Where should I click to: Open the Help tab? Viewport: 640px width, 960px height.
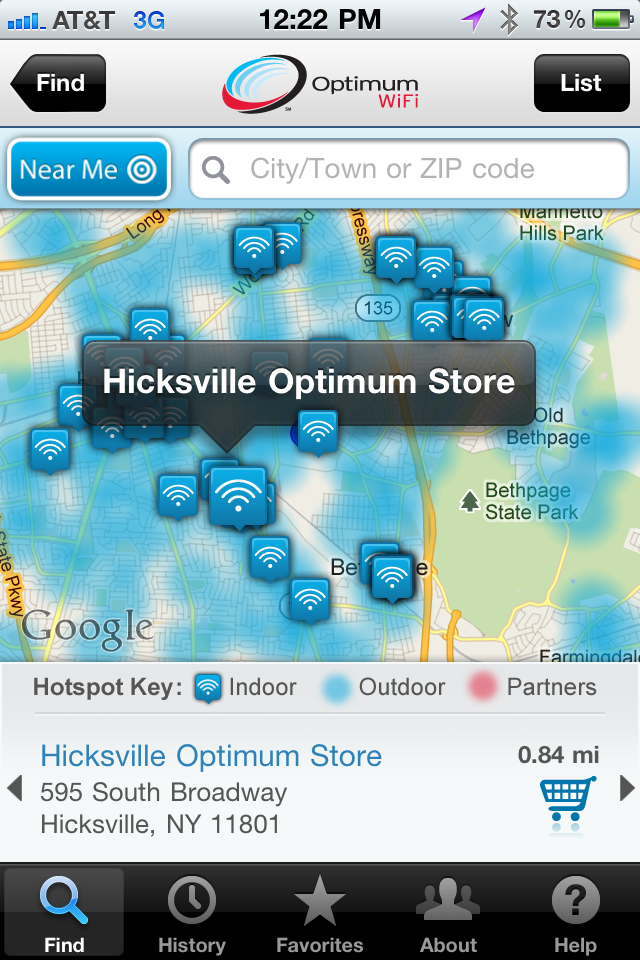[575, 914]
